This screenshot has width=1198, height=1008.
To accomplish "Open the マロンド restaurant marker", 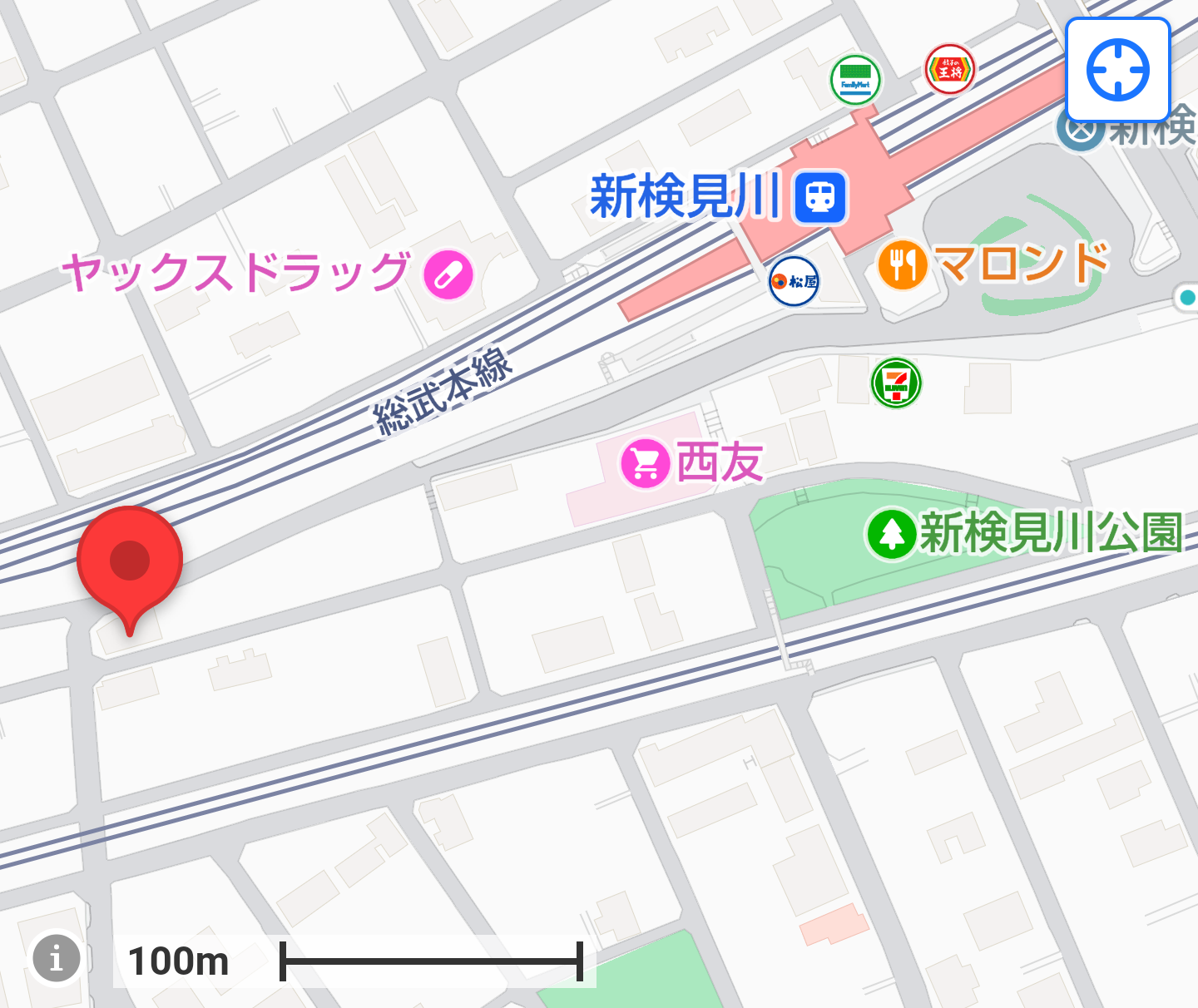I will click(x=903, y=265).
